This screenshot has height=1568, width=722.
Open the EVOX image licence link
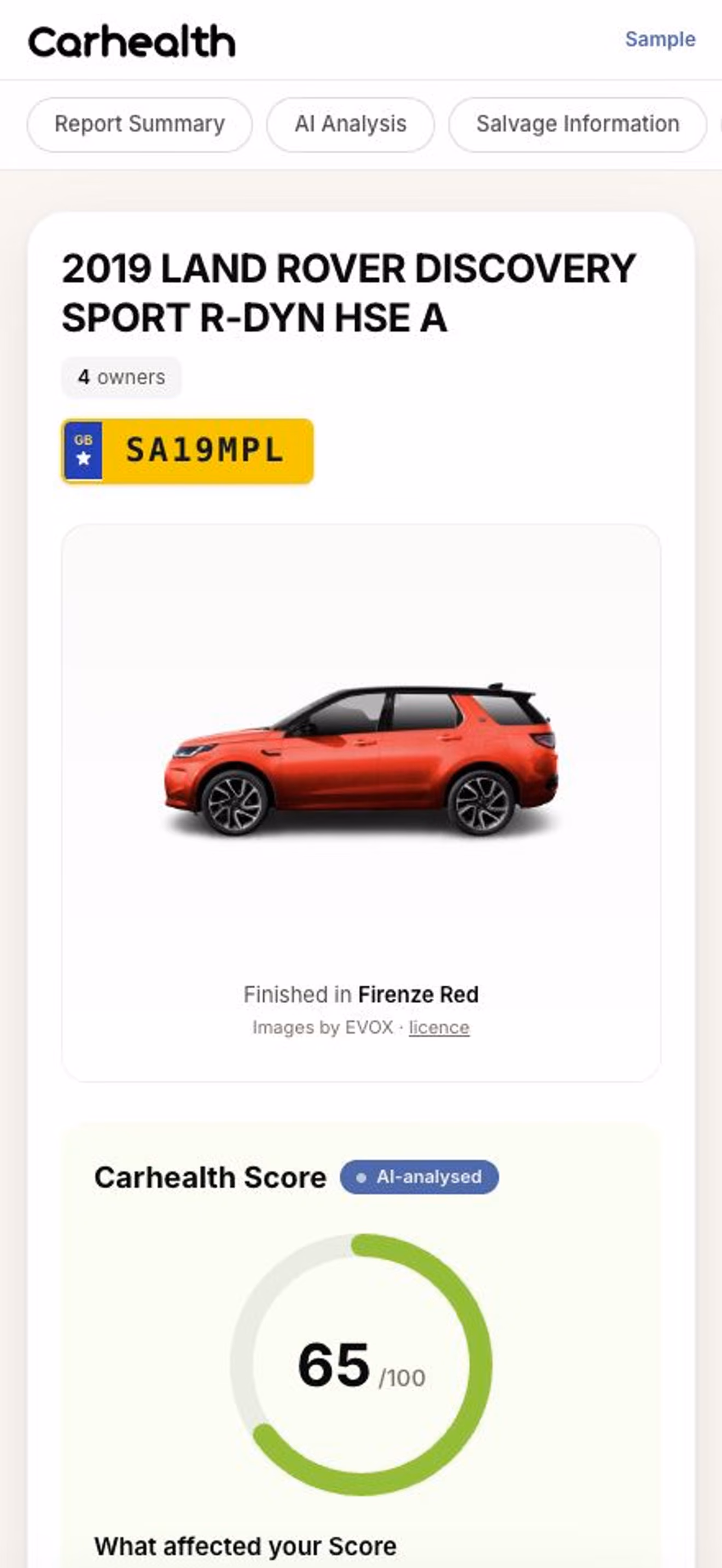[439, 1027]
